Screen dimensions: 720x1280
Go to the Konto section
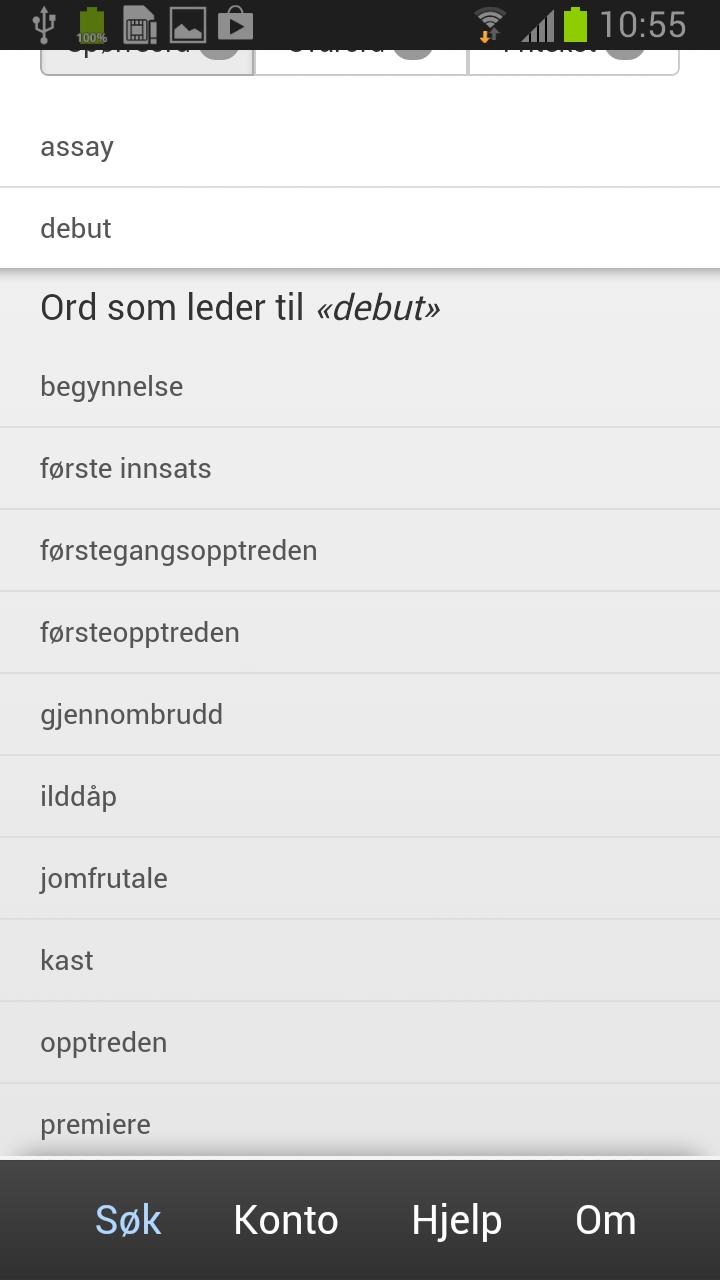(x=286, y=1219)
